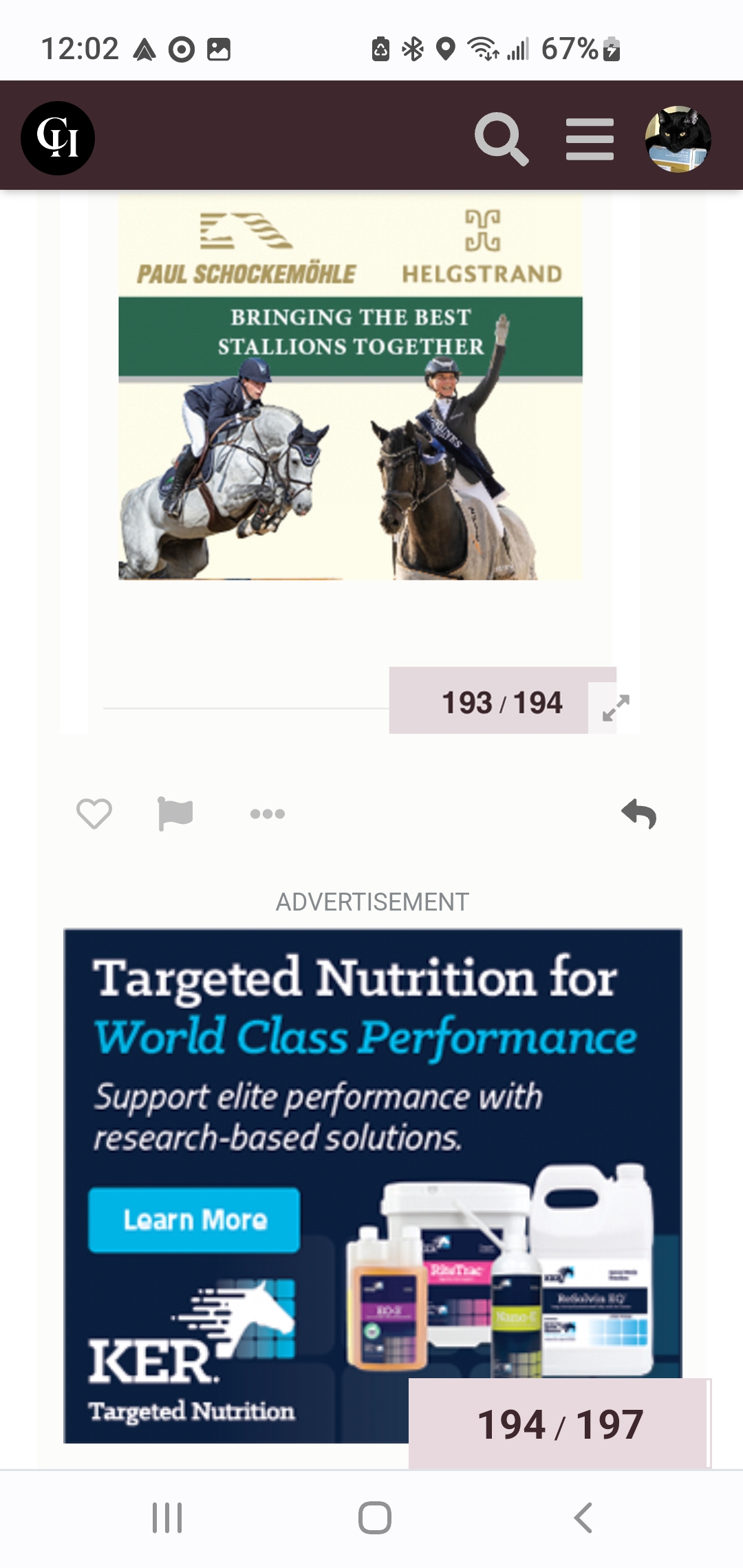The width and height of the screenshot is (743, 1568).
Task: Go to the CI forum home logo
Action: pos(58,138)
